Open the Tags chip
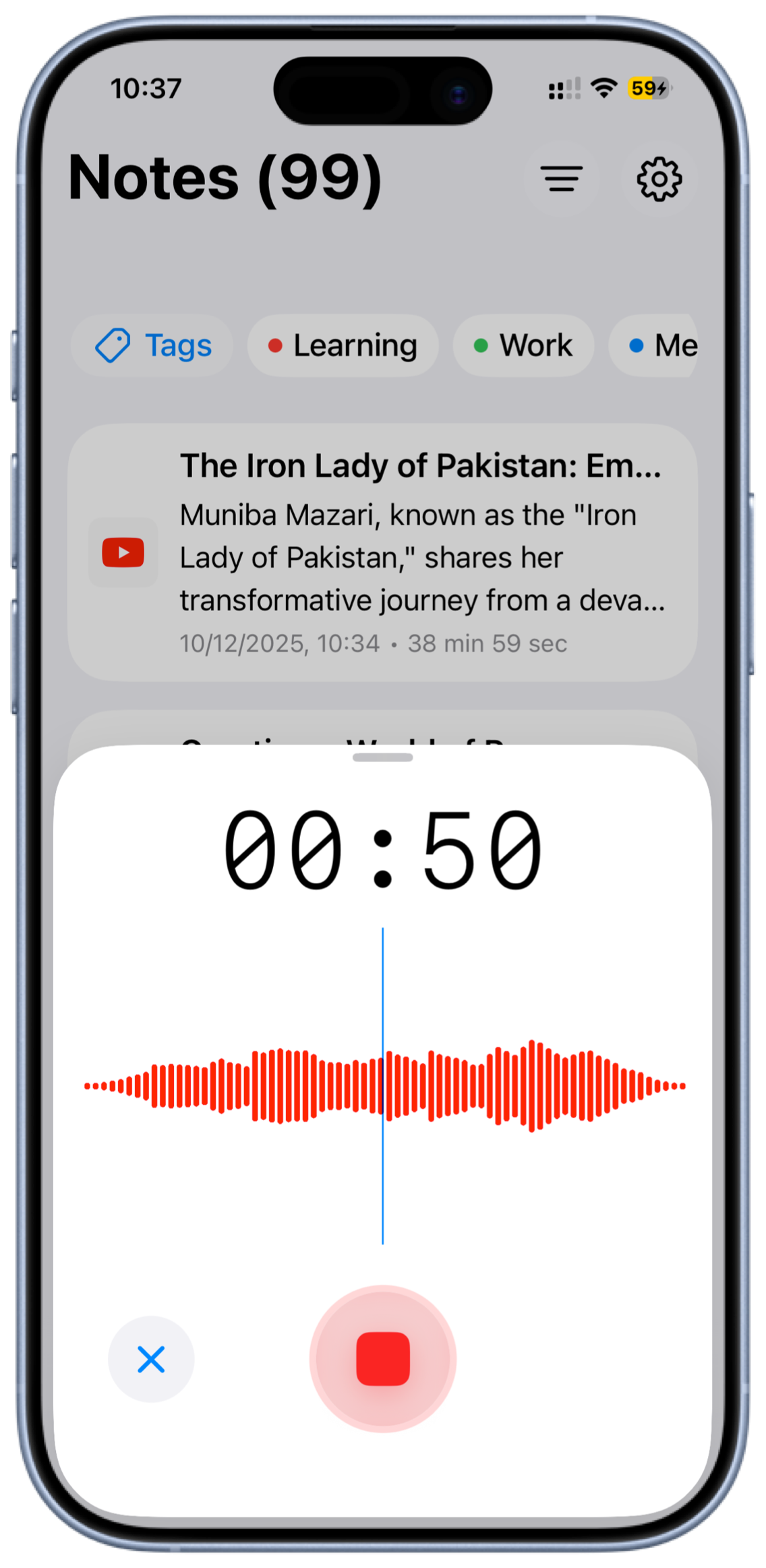The height and width of the screenshot is (1568, 766). (x=153, y=345)
